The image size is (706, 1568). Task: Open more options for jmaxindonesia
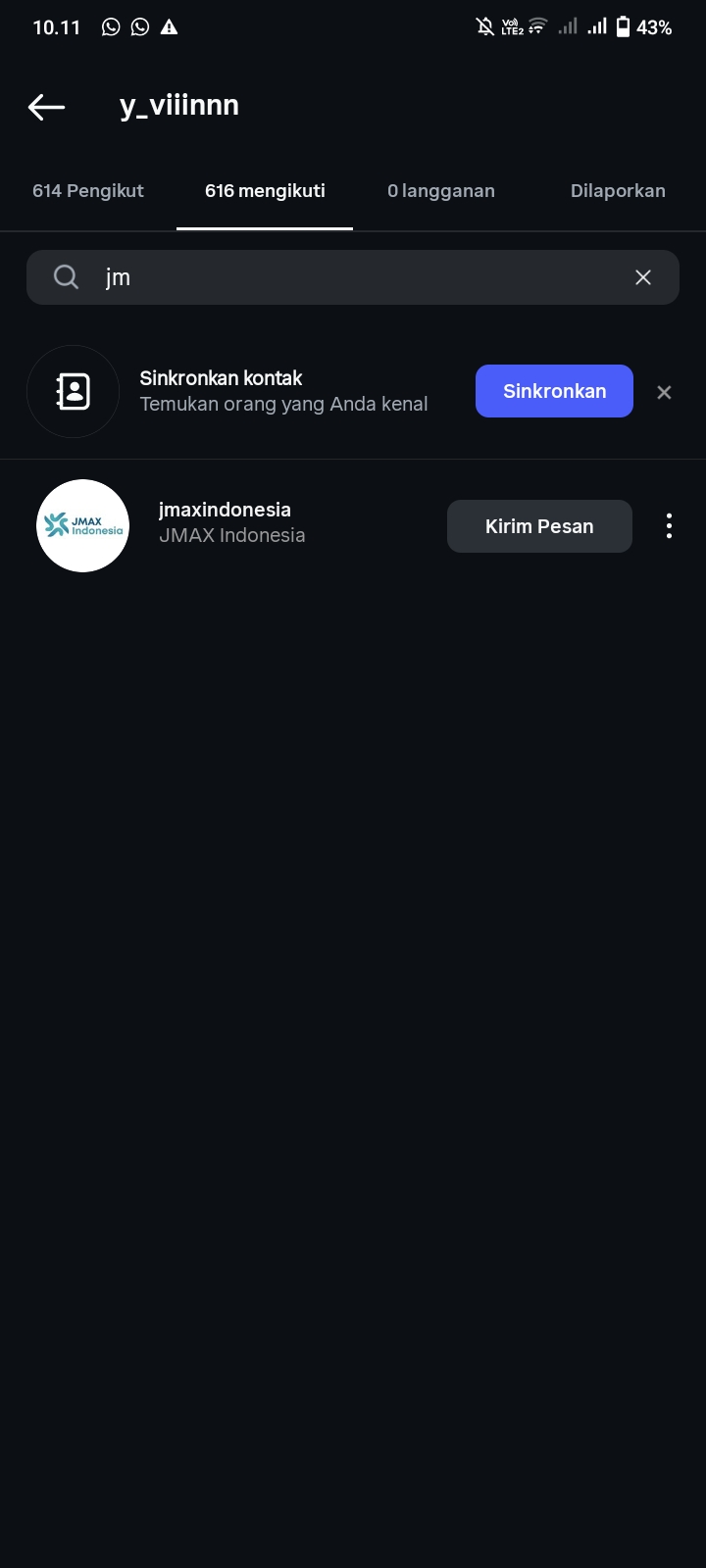669,526
